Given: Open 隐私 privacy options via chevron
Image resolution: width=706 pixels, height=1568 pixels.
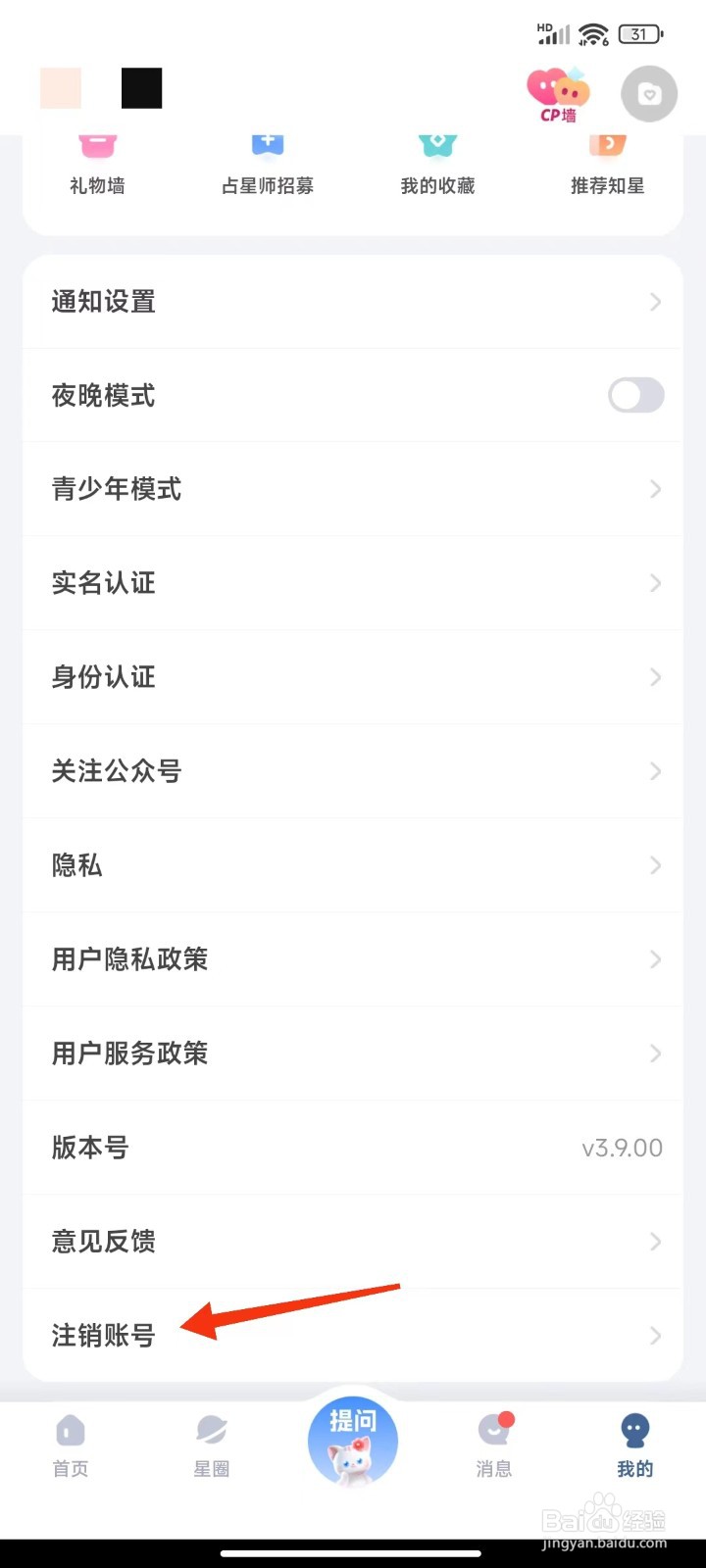Looking at the screenshot, I should click(x=655, y=865).
